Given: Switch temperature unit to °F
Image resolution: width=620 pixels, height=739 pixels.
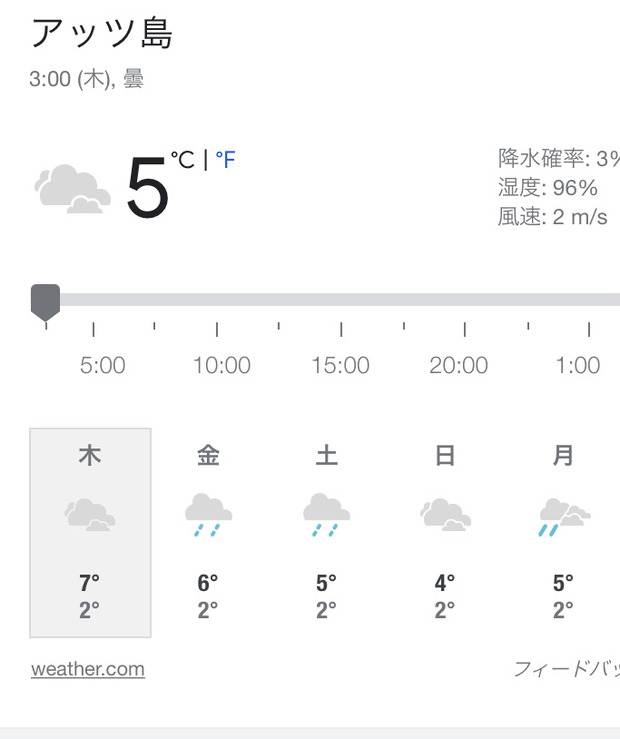Looking at the screenshot, I should click(x=225, y=160).
